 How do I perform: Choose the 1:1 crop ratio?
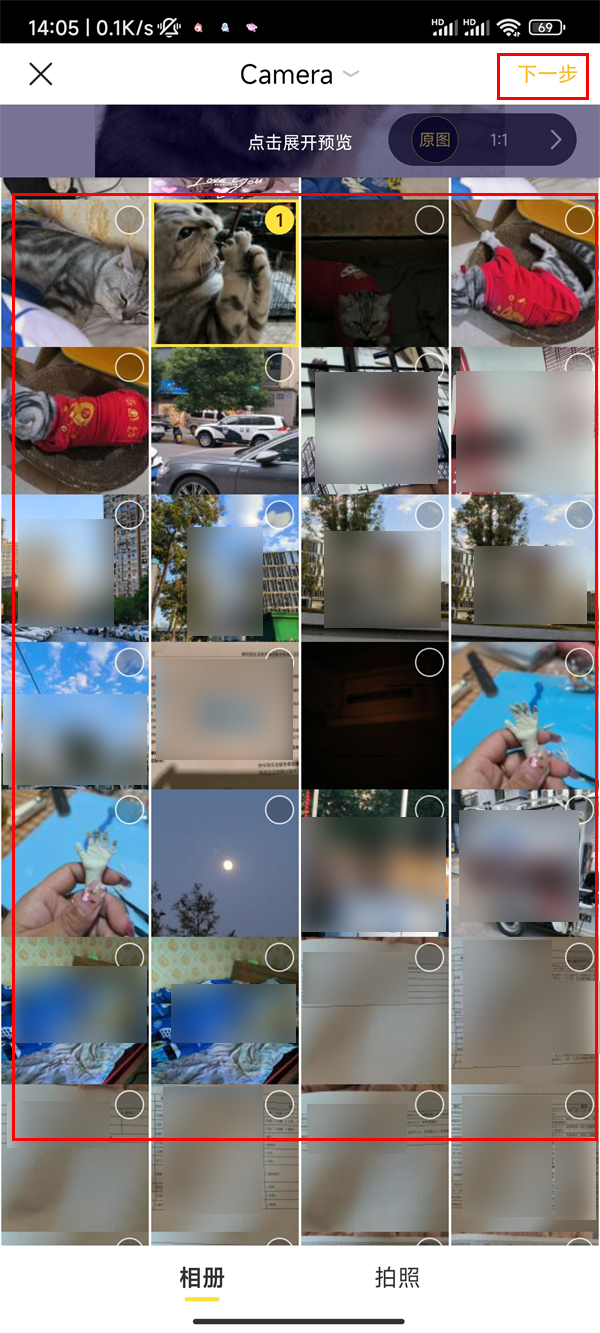point(498,141)
